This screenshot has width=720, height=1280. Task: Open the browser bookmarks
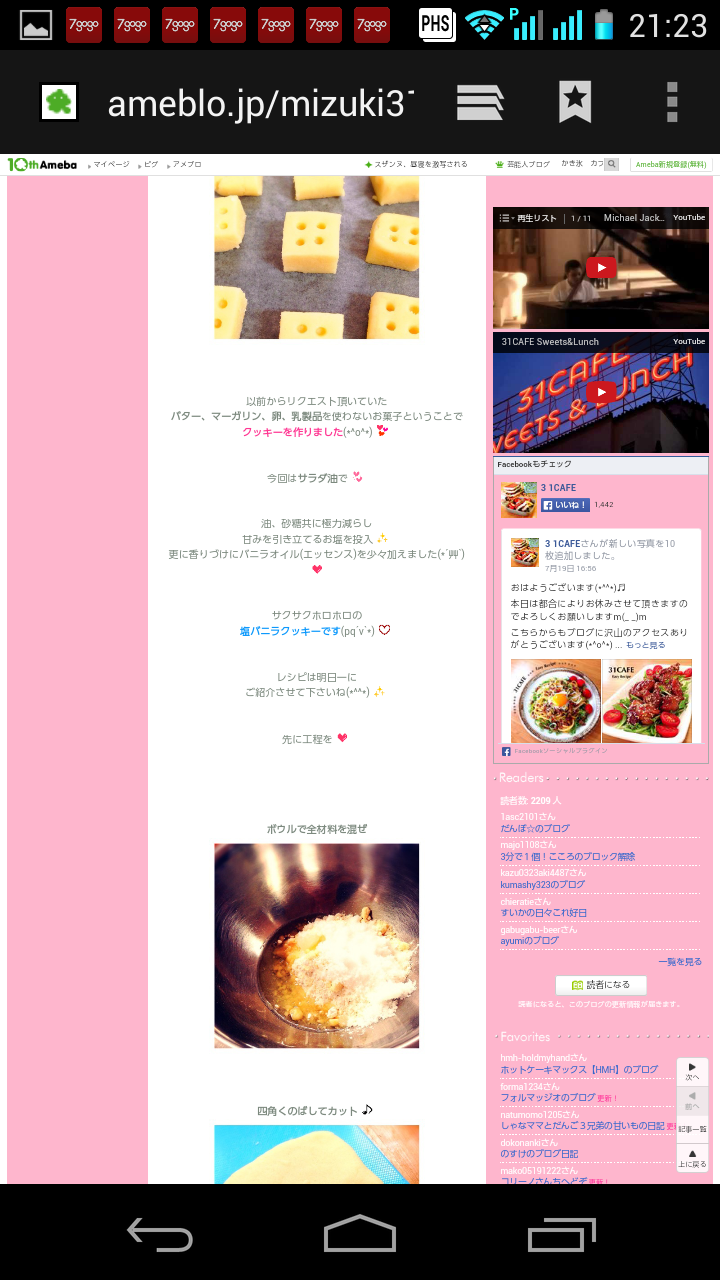(575, 102)
